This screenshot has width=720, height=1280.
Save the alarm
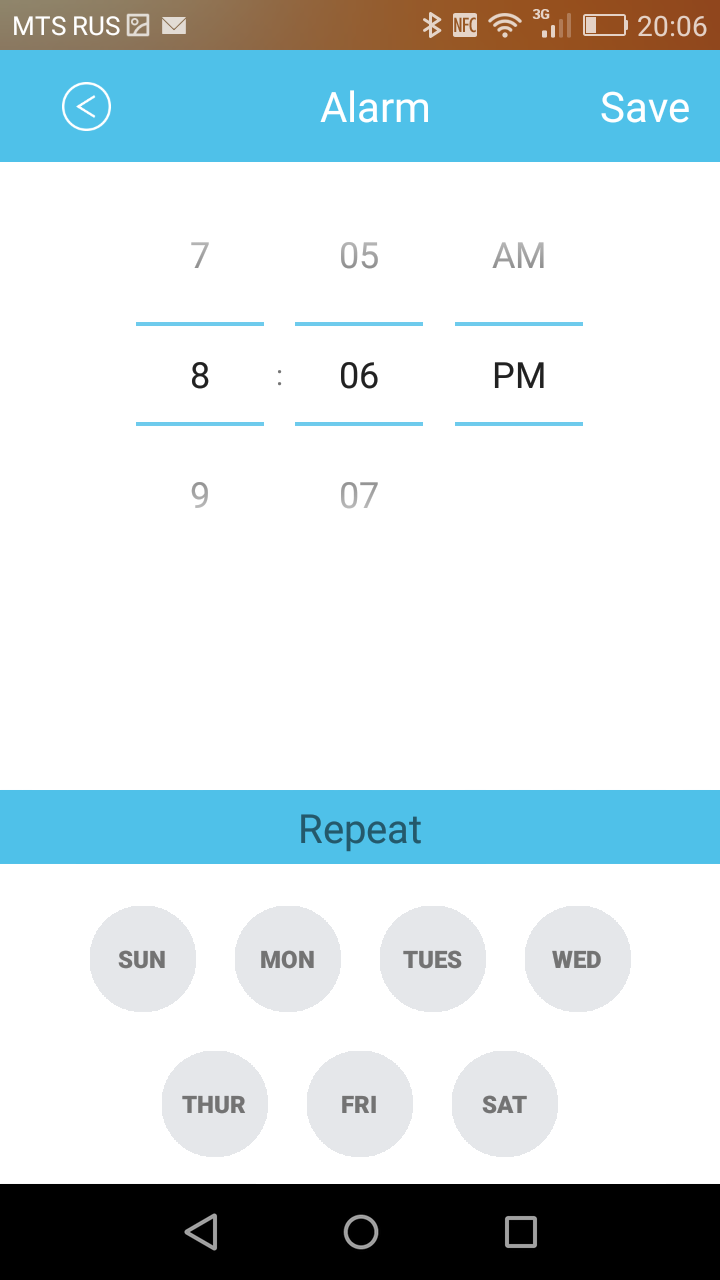coord(644,108)
